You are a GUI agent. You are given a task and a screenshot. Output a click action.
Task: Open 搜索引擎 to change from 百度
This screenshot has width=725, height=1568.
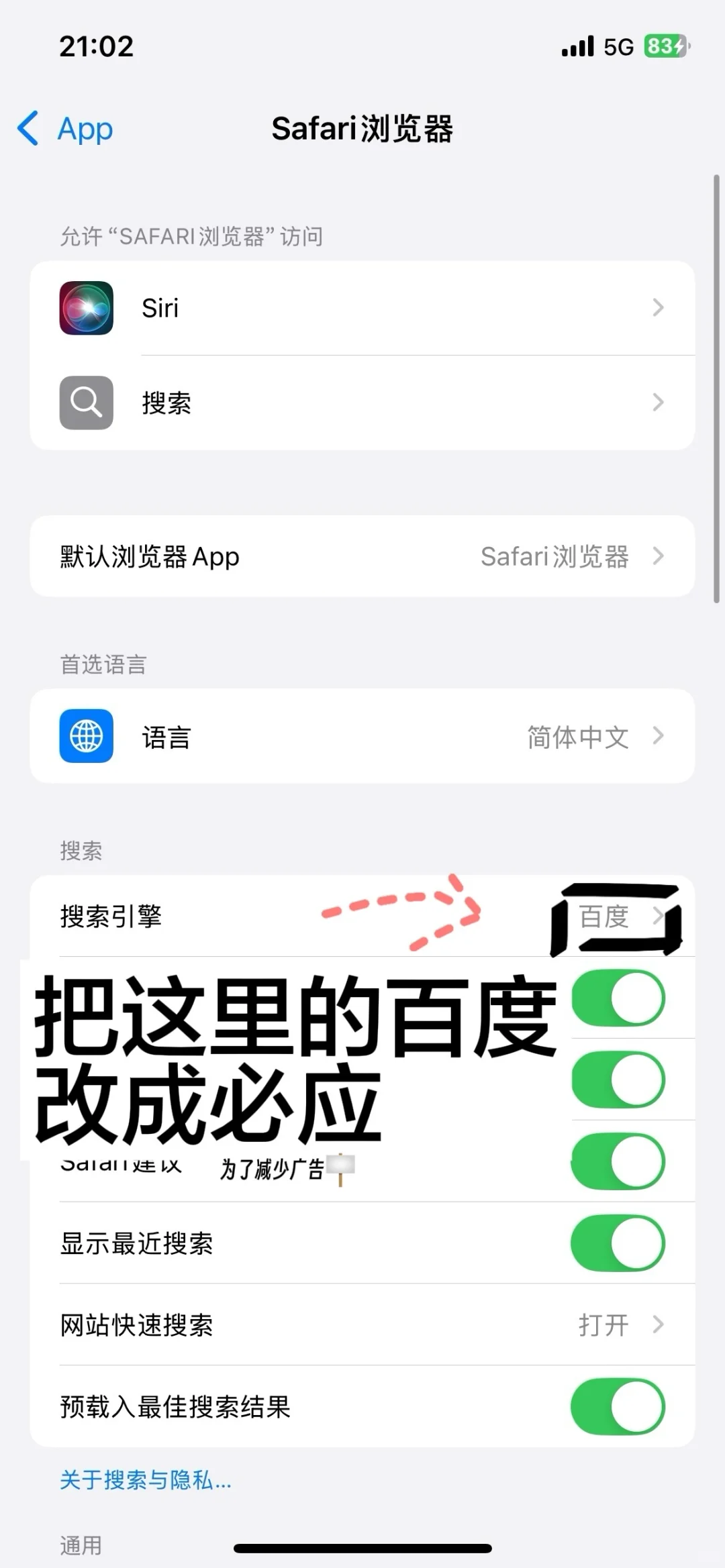coord(362,916)
